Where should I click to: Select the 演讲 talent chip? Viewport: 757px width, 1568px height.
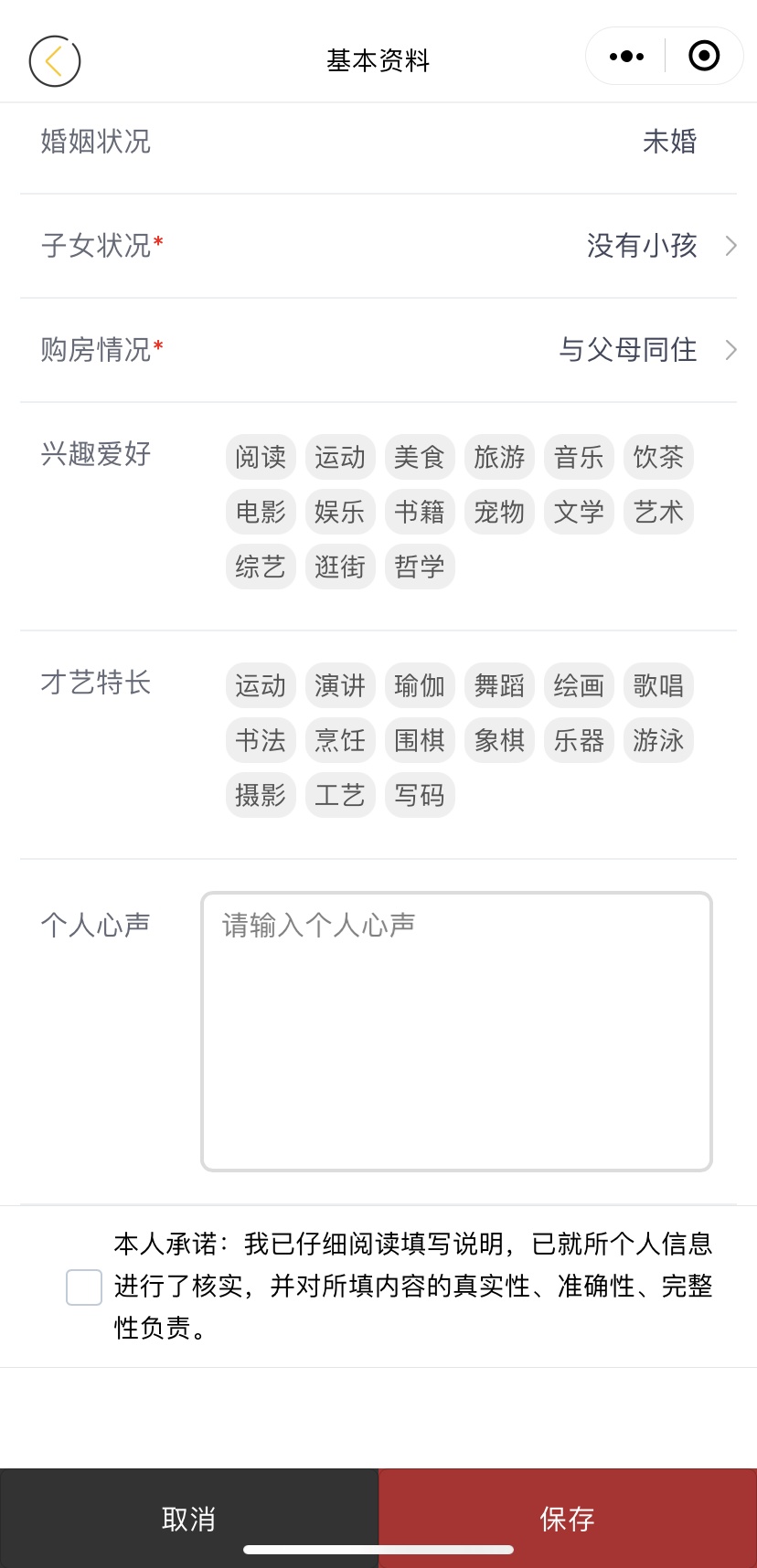point(340,685)
